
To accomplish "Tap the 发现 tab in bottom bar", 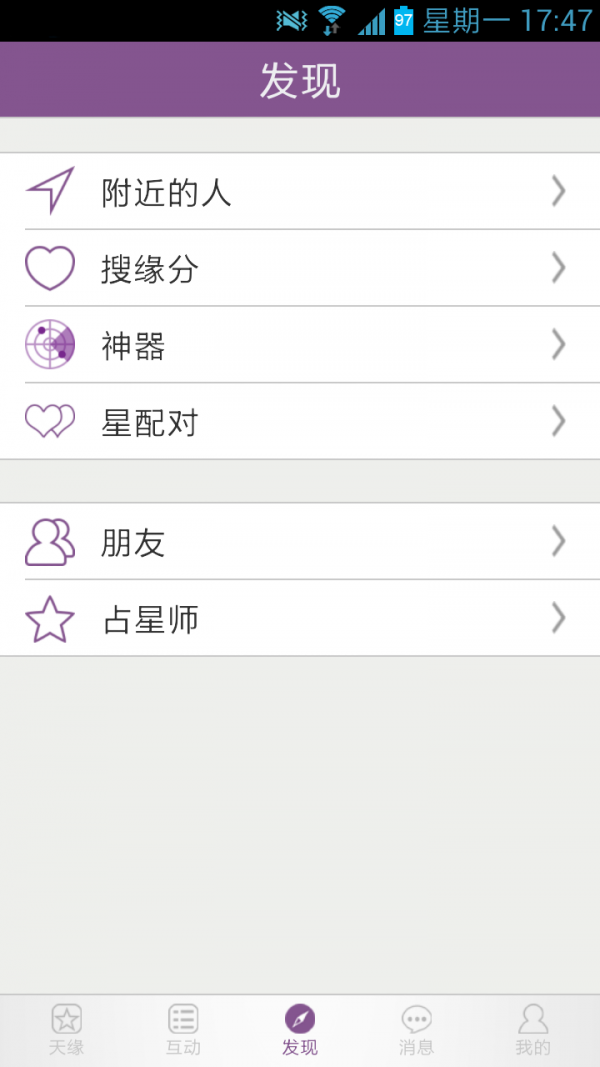I will [x=300, y=1030].
